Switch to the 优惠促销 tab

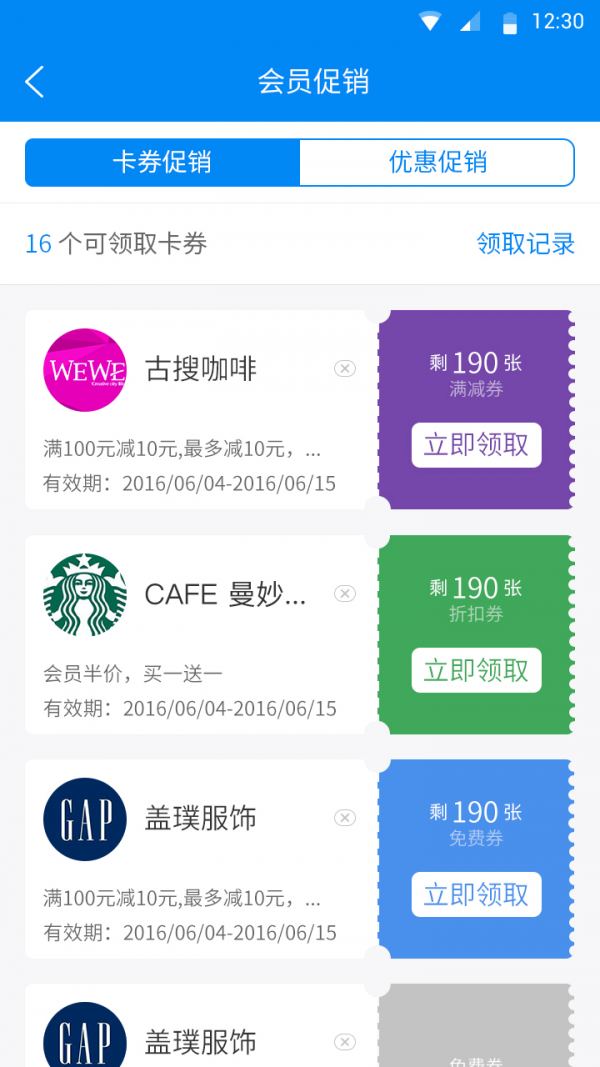(x=437, y=163)
